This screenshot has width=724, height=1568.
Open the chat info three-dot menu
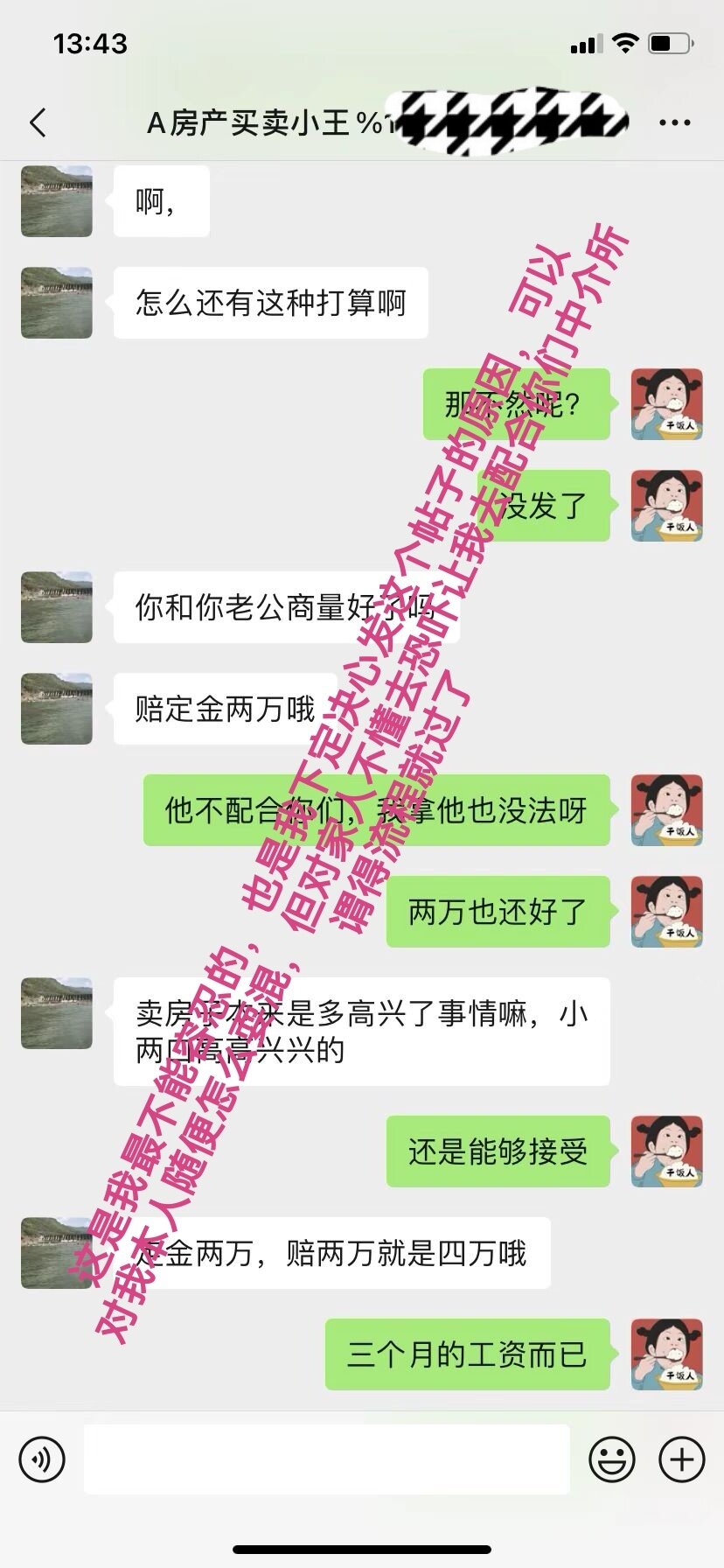[674, 123]
